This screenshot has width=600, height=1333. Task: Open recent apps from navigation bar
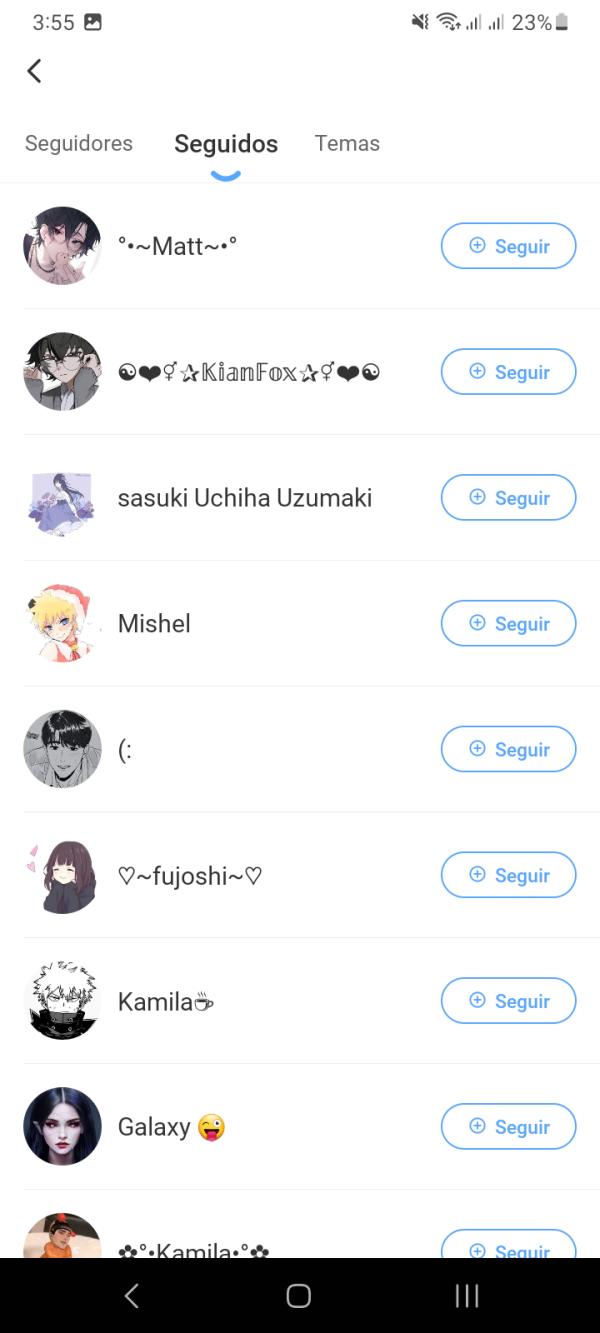[467, 1296]
